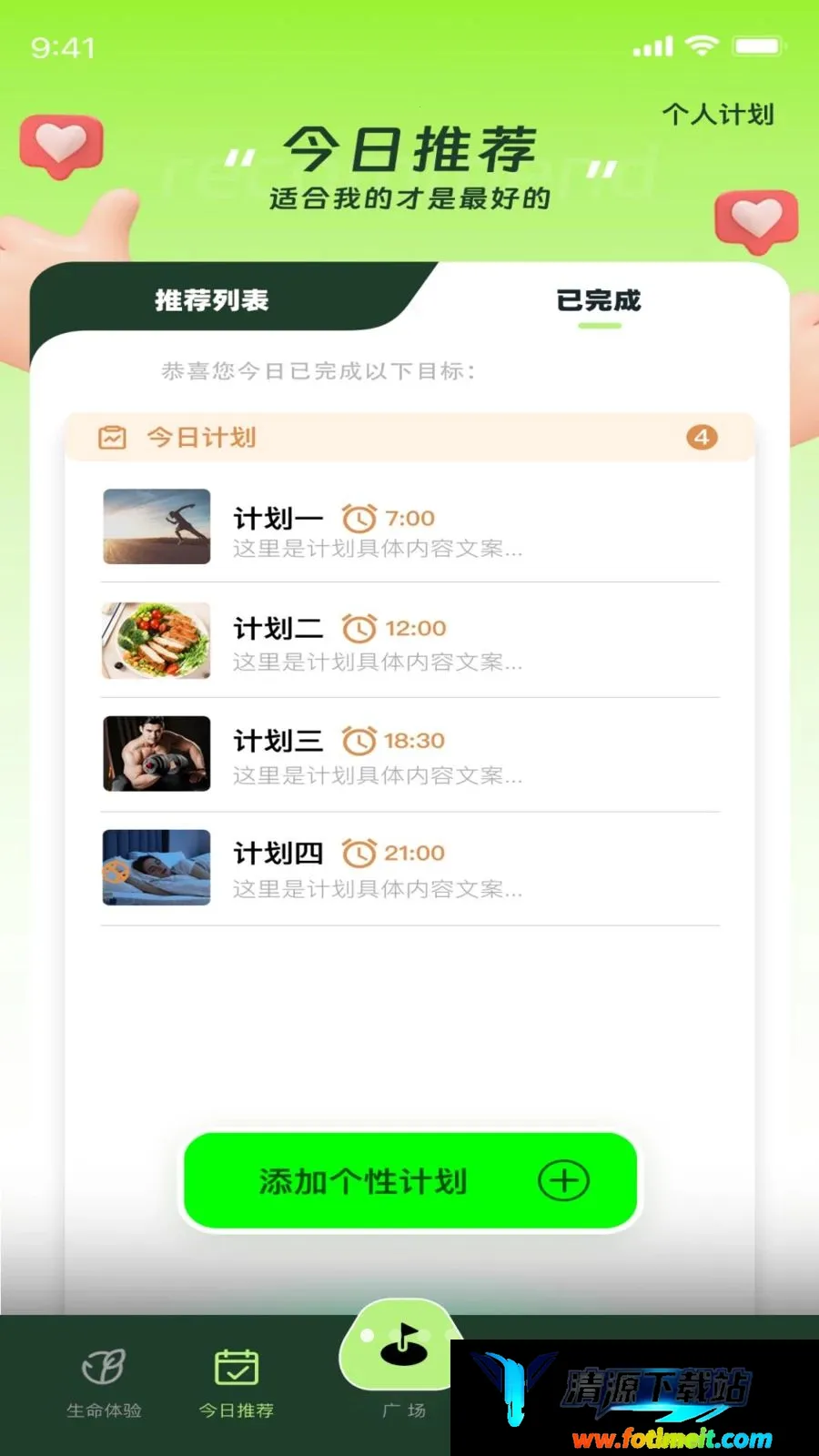Open 计划一 scheduled at 7:00
Viewport: 819px width, 1456px height.
pos(409,527)
